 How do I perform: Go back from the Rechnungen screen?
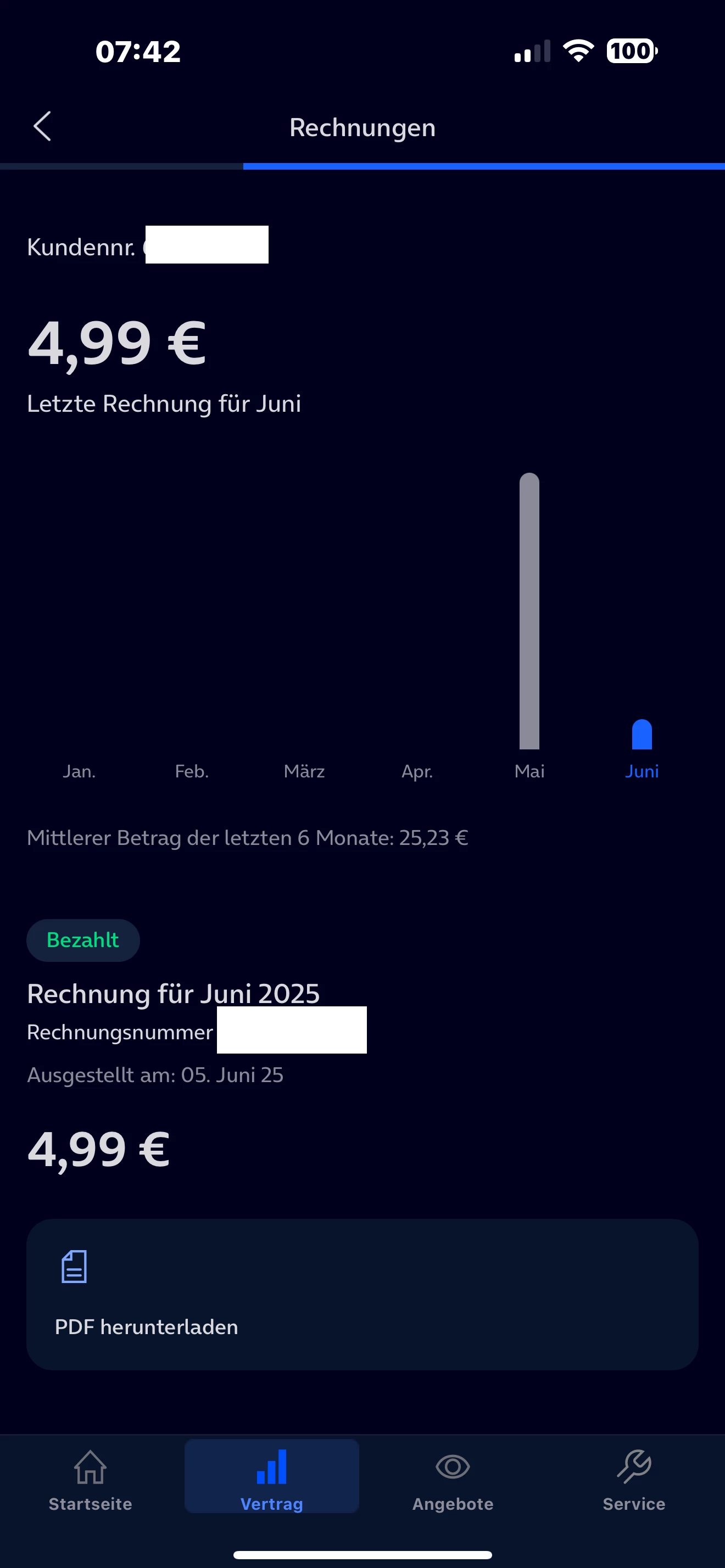[42, 127]
